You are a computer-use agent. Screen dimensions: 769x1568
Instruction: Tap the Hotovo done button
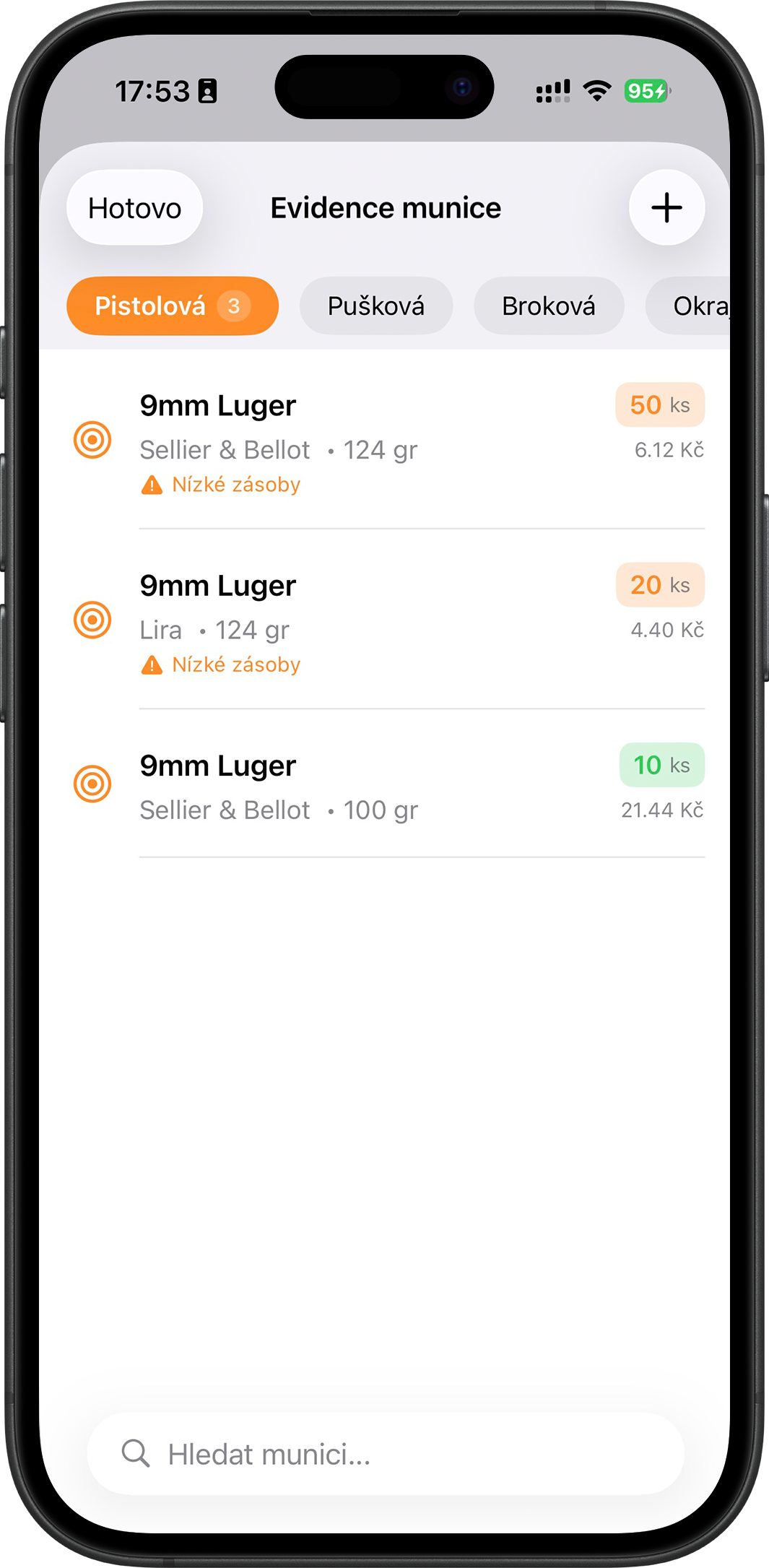click(134, 208)
